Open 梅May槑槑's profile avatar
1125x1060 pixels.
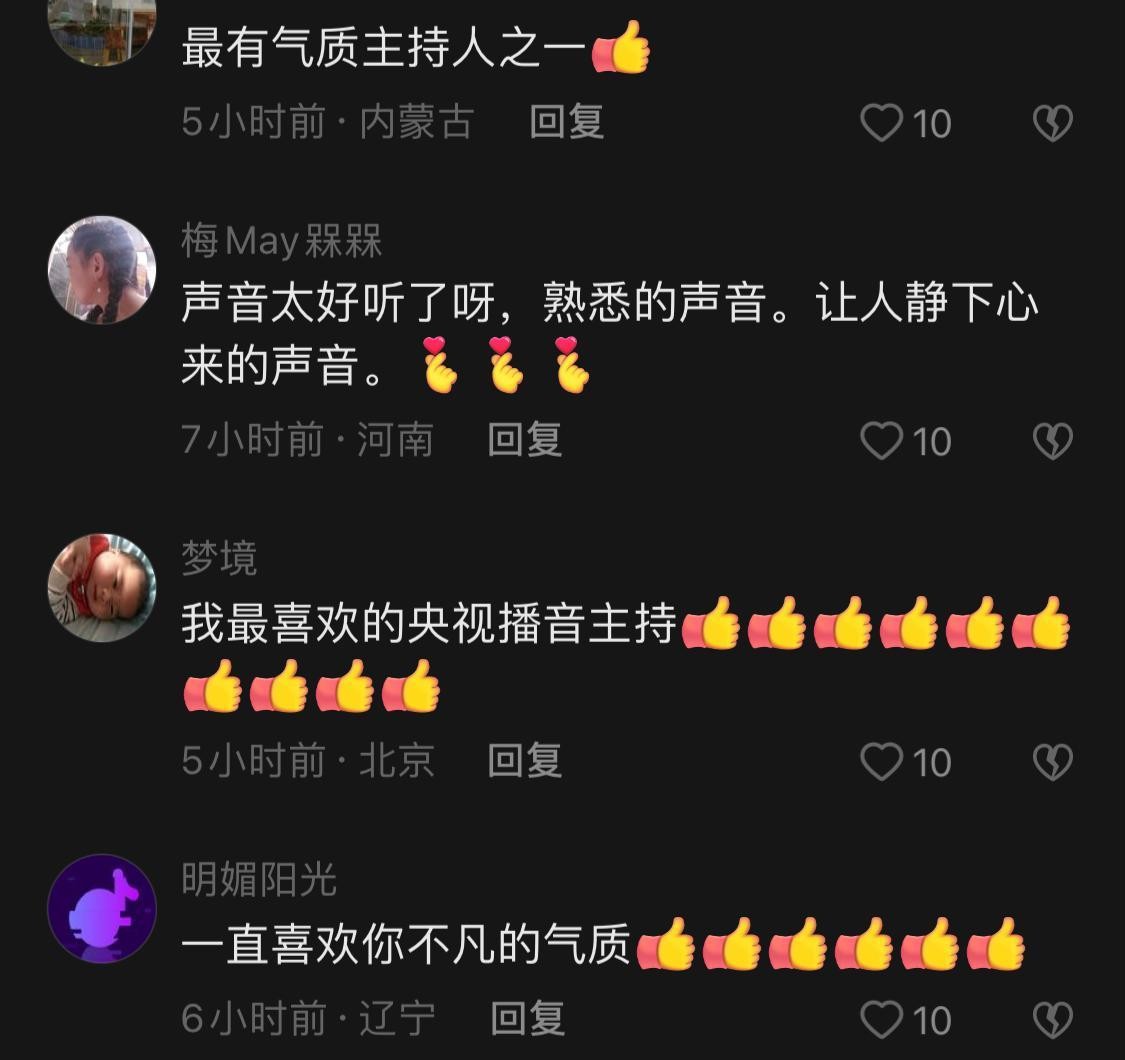(x=102, y=269)
